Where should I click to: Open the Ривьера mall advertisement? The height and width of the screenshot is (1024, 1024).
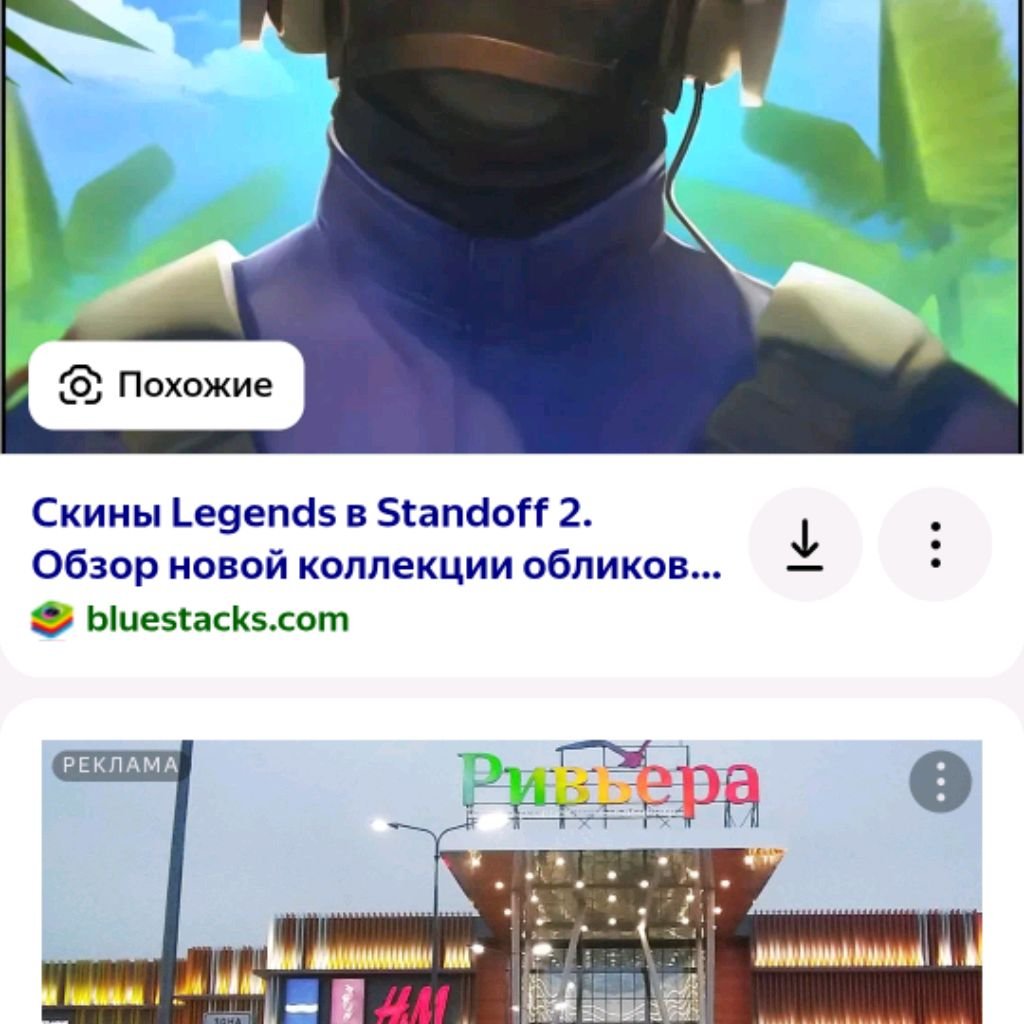(x=510, y=890)
